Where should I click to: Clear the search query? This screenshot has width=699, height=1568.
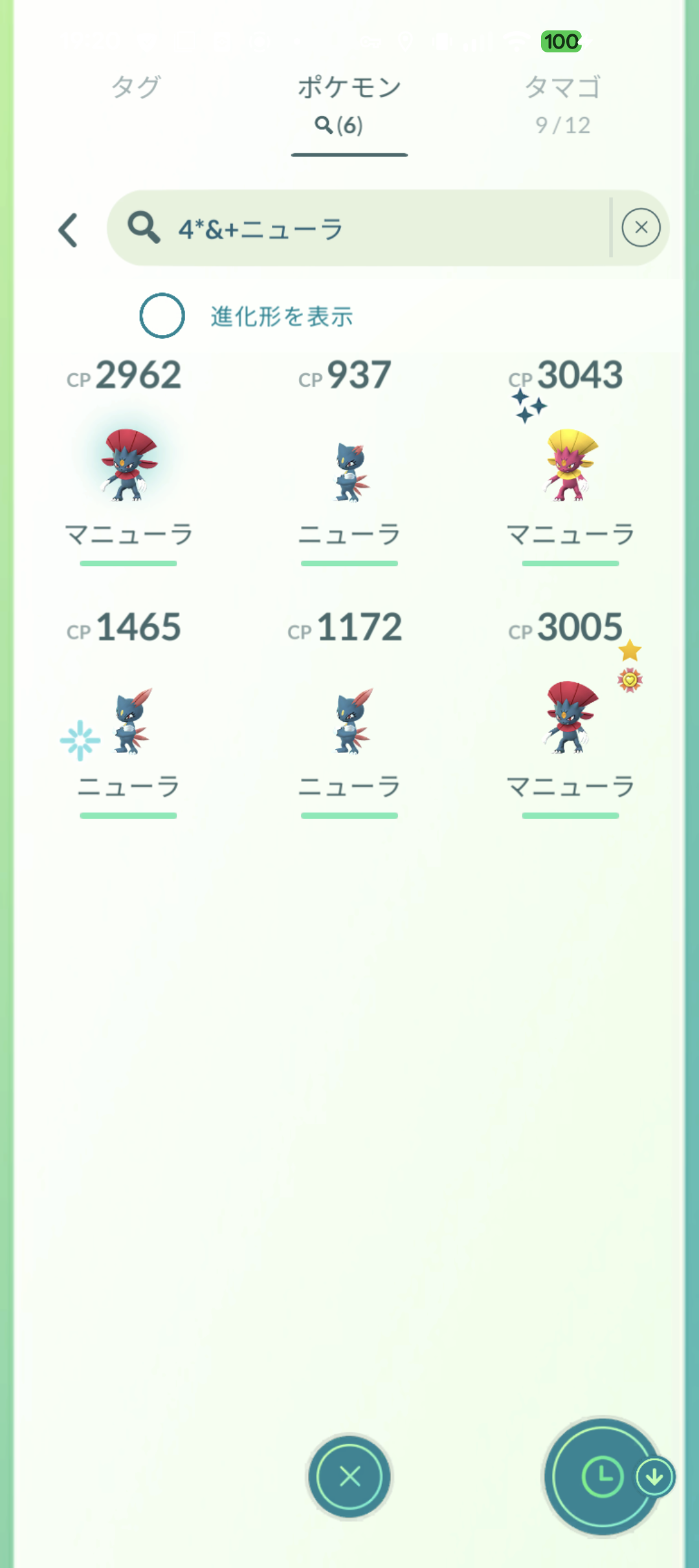click(641, 228)
